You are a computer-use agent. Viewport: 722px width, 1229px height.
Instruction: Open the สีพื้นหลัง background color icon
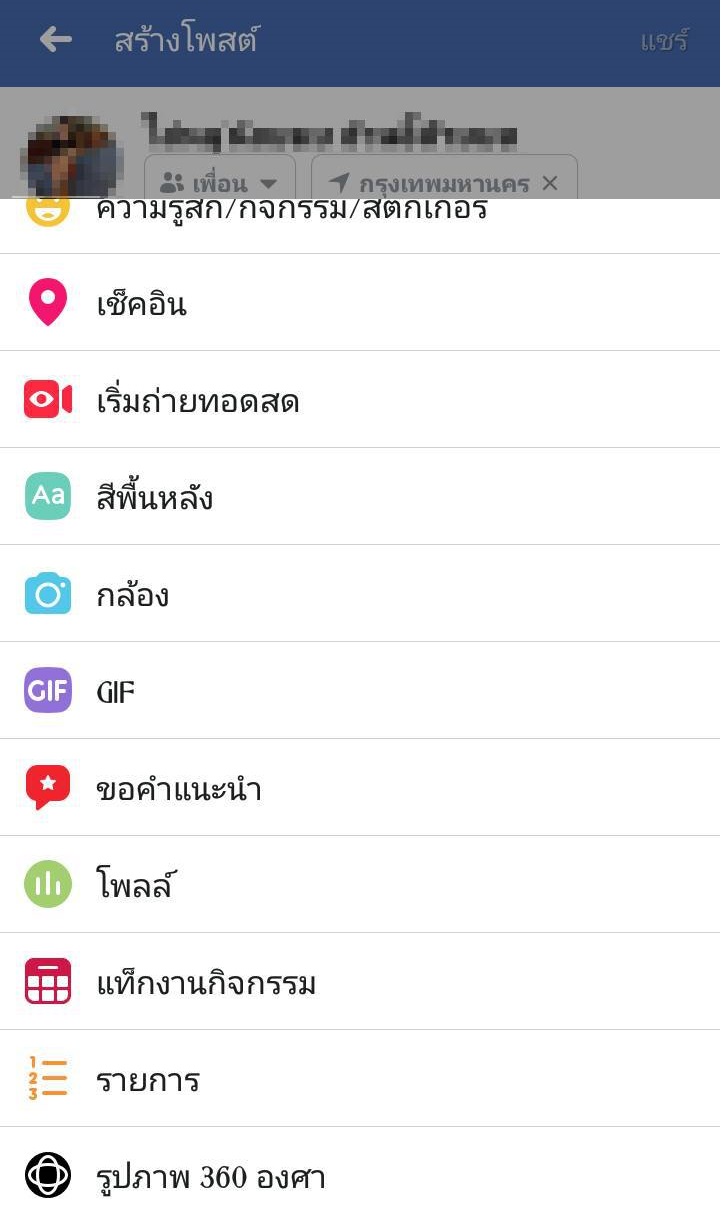(46, 495)
